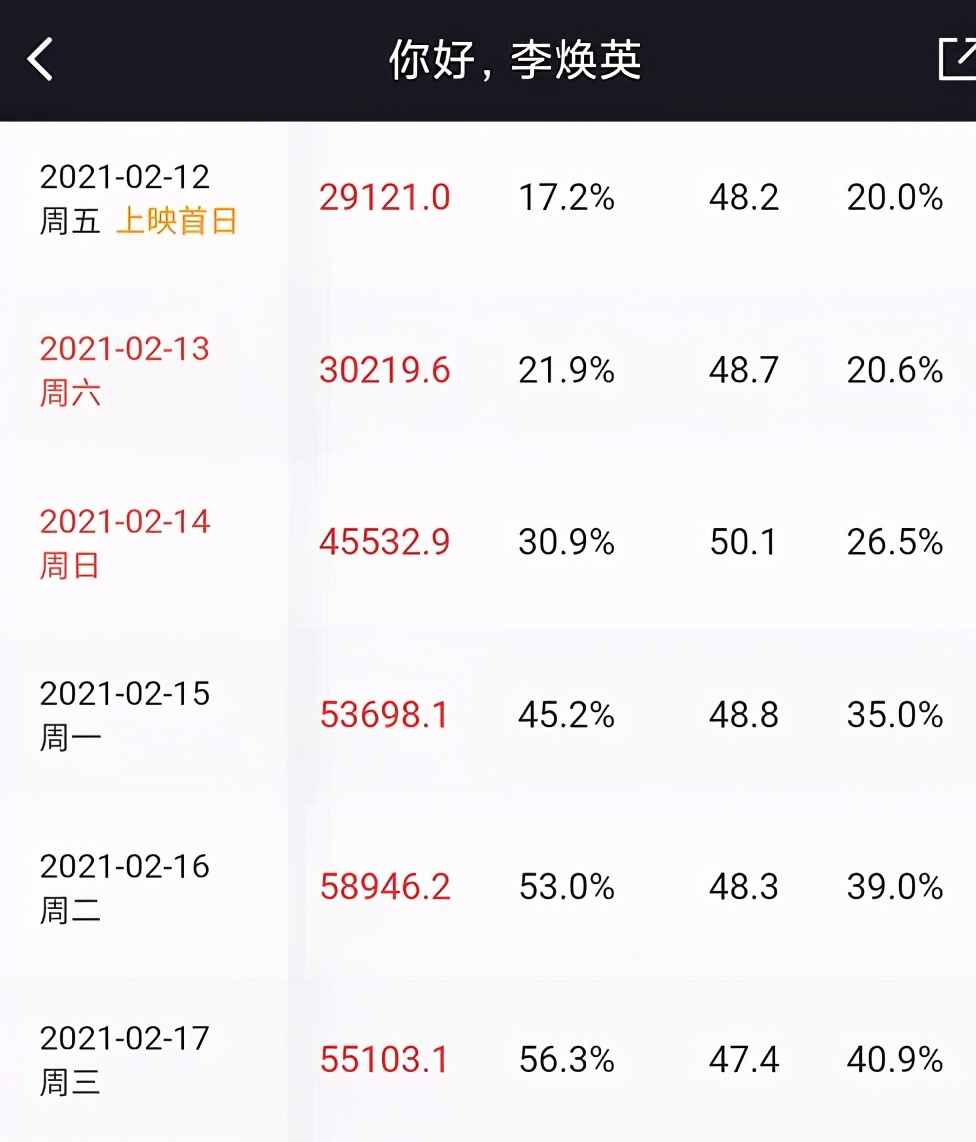Share the 你好,李焕英 box office page

(957, 60)
